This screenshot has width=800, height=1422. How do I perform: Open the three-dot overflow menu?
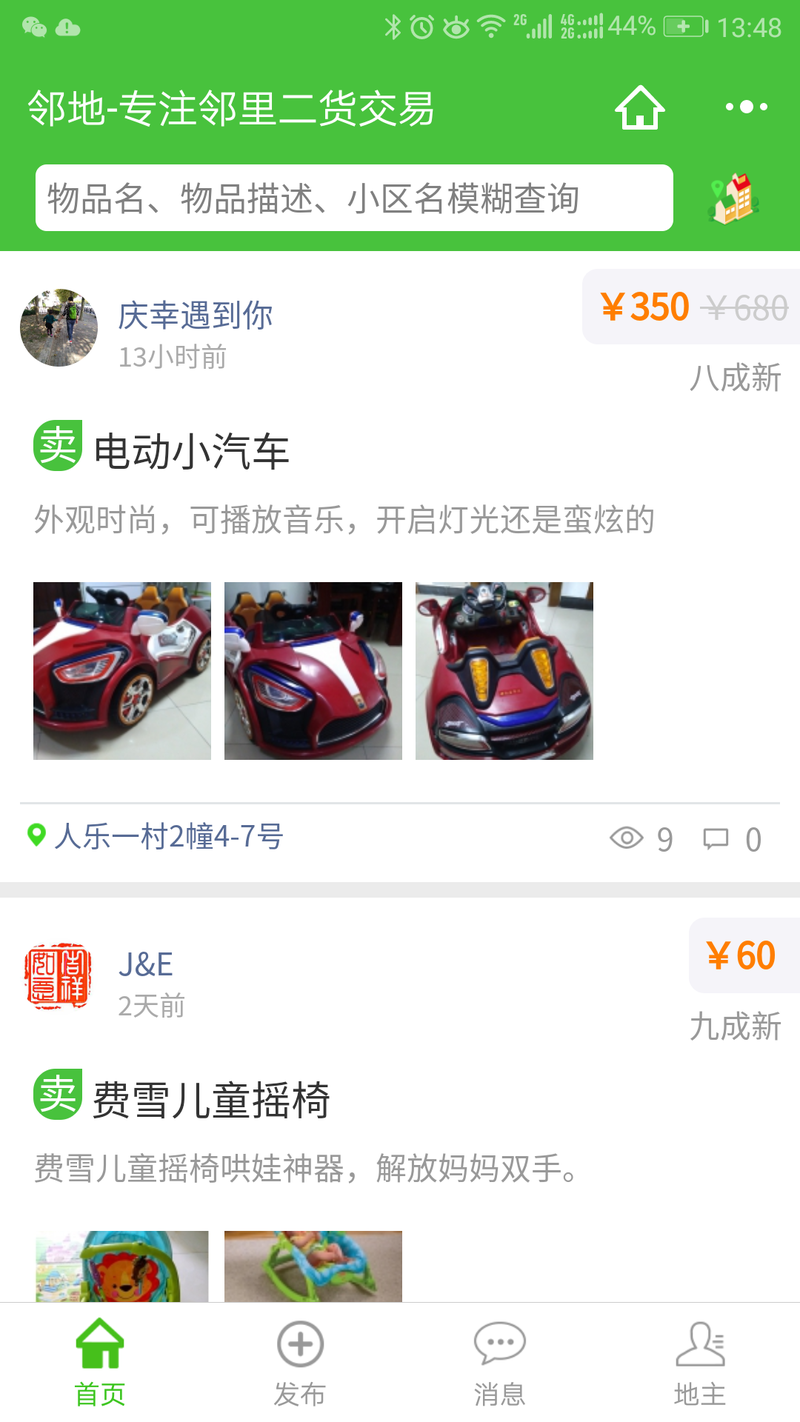pyautogui.click(x=746, y=108)
